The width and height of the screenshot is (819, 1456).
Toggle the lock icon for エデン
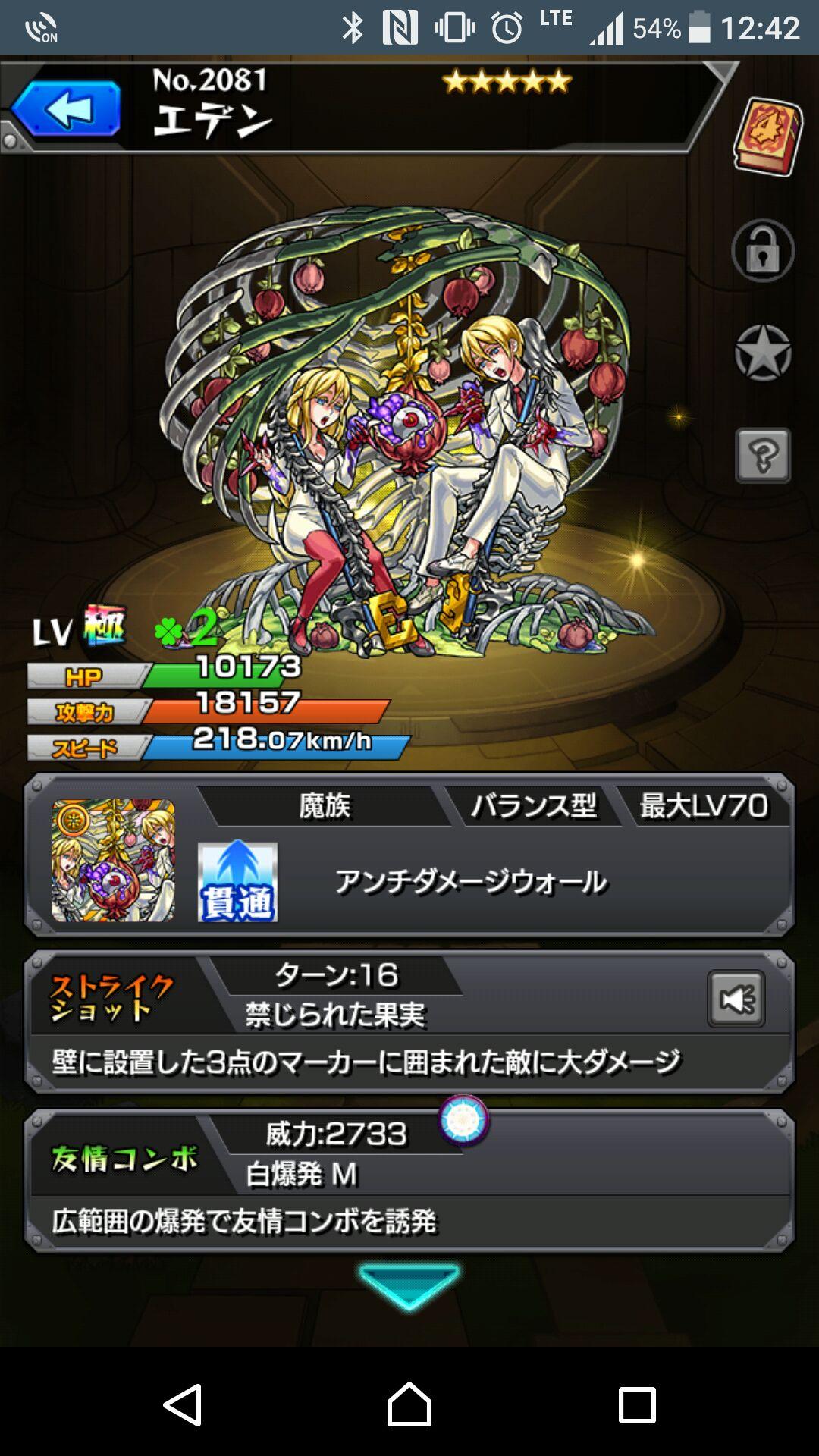(x=763, y=251)
